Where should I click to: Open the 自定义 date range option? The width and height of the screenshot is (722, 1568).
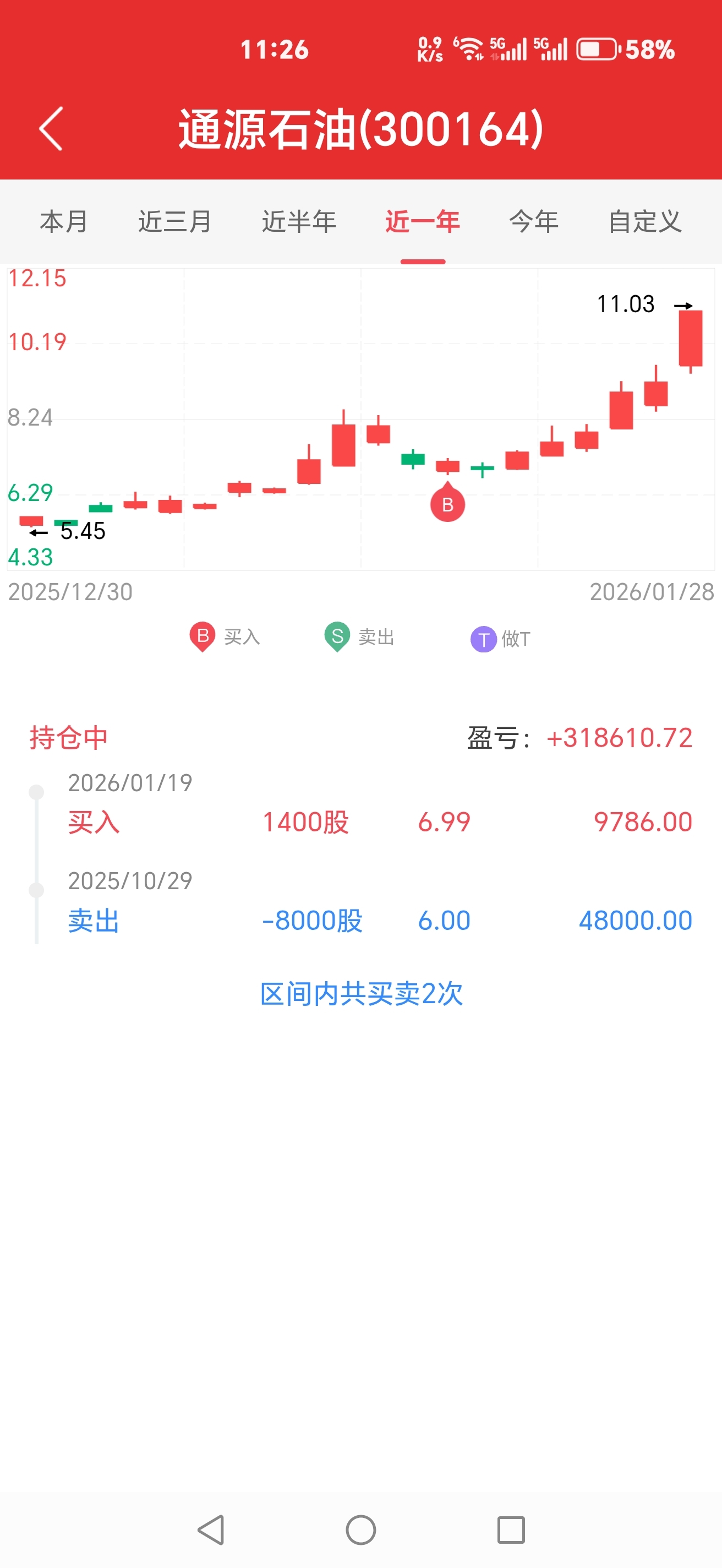point(645,221)
